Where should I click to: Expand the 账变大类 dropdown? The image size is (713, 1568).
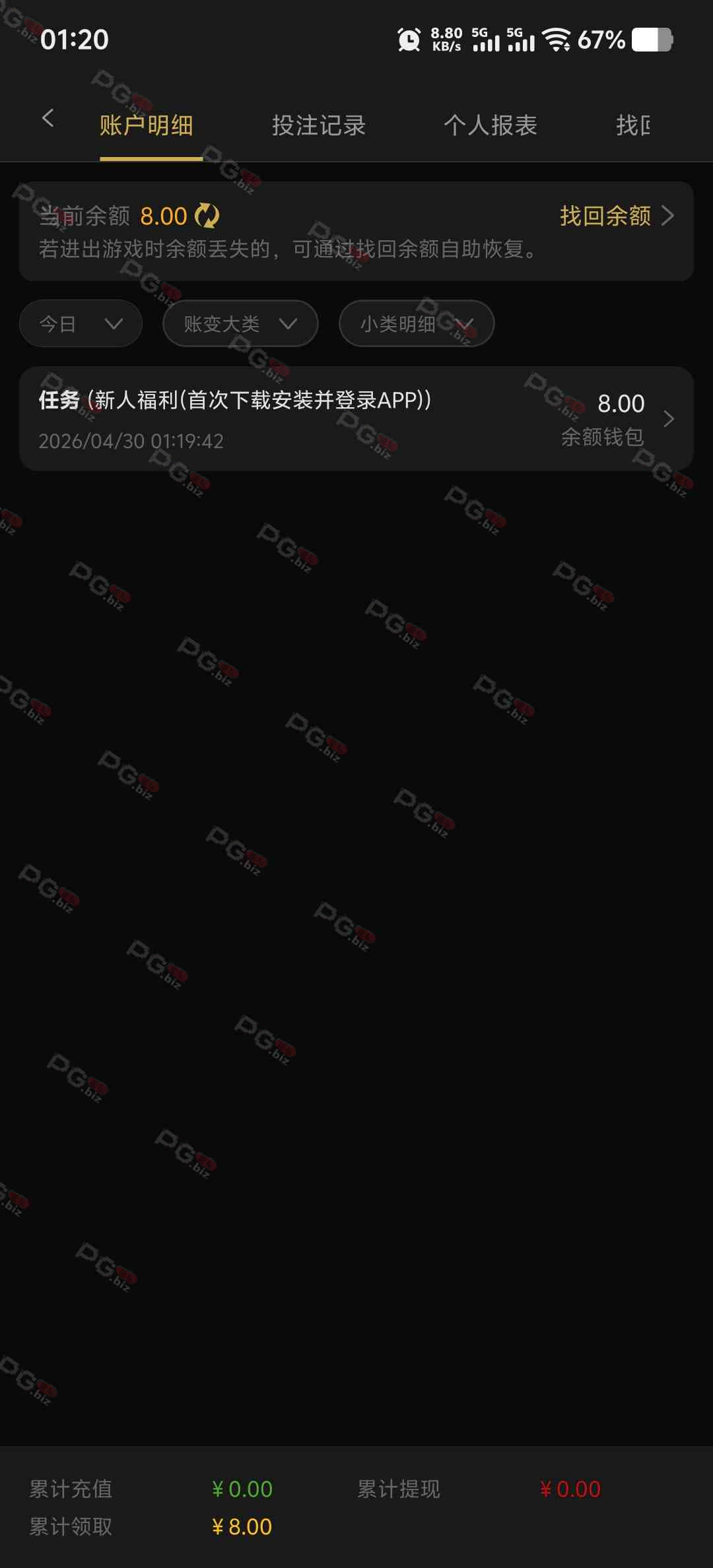240,324
